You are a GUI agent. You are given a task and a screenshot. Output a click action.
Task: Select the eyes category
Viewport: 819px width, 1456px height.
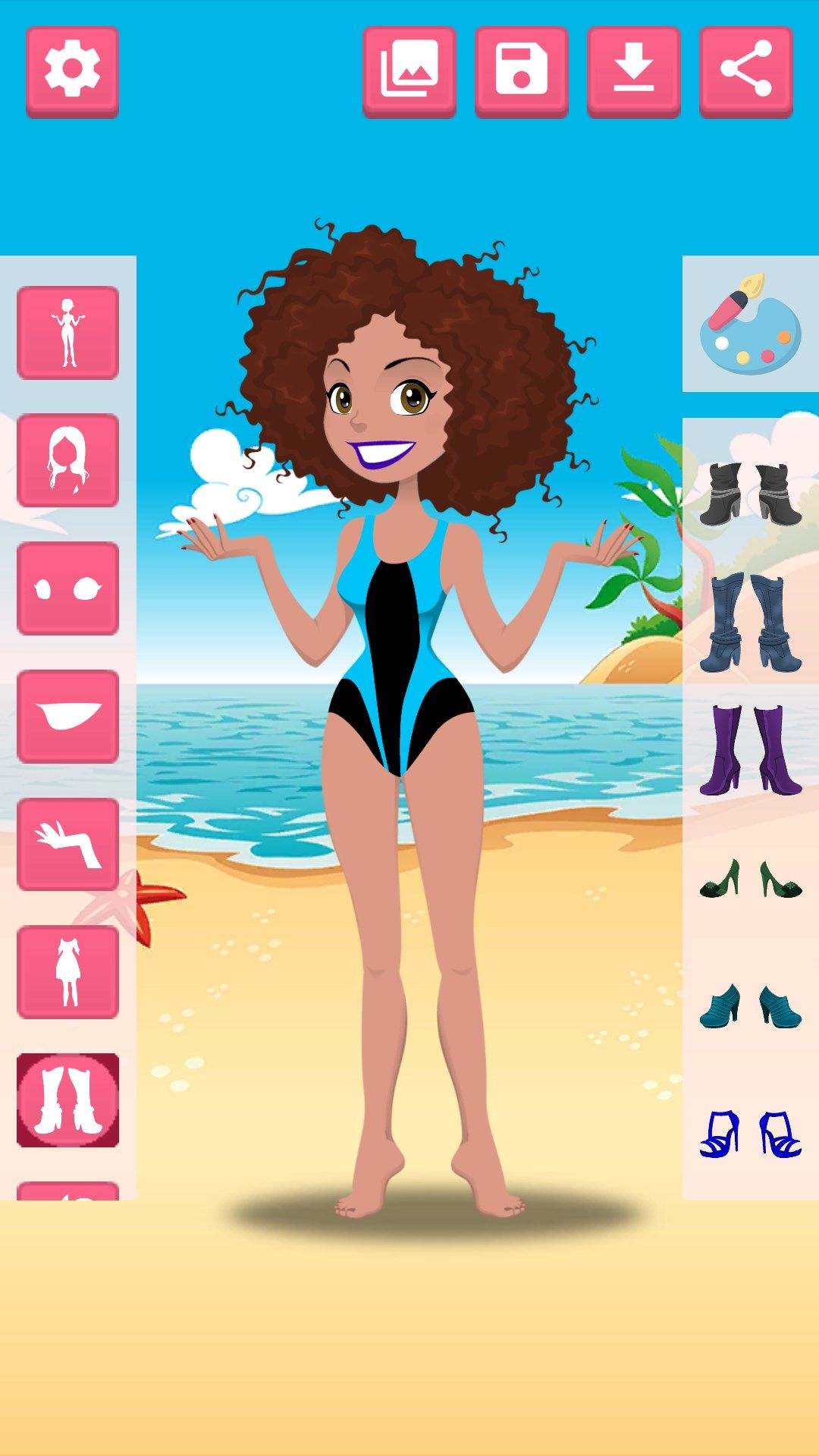click(x=68, y=588)
